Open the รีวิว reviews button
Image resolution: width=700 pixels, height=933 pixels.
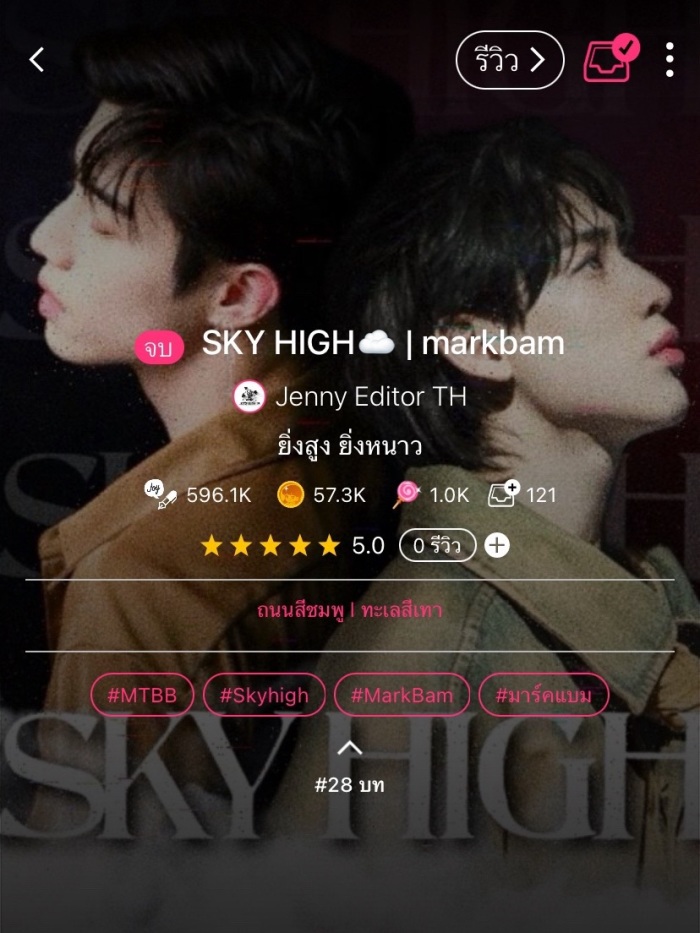[x=510, y=61]
